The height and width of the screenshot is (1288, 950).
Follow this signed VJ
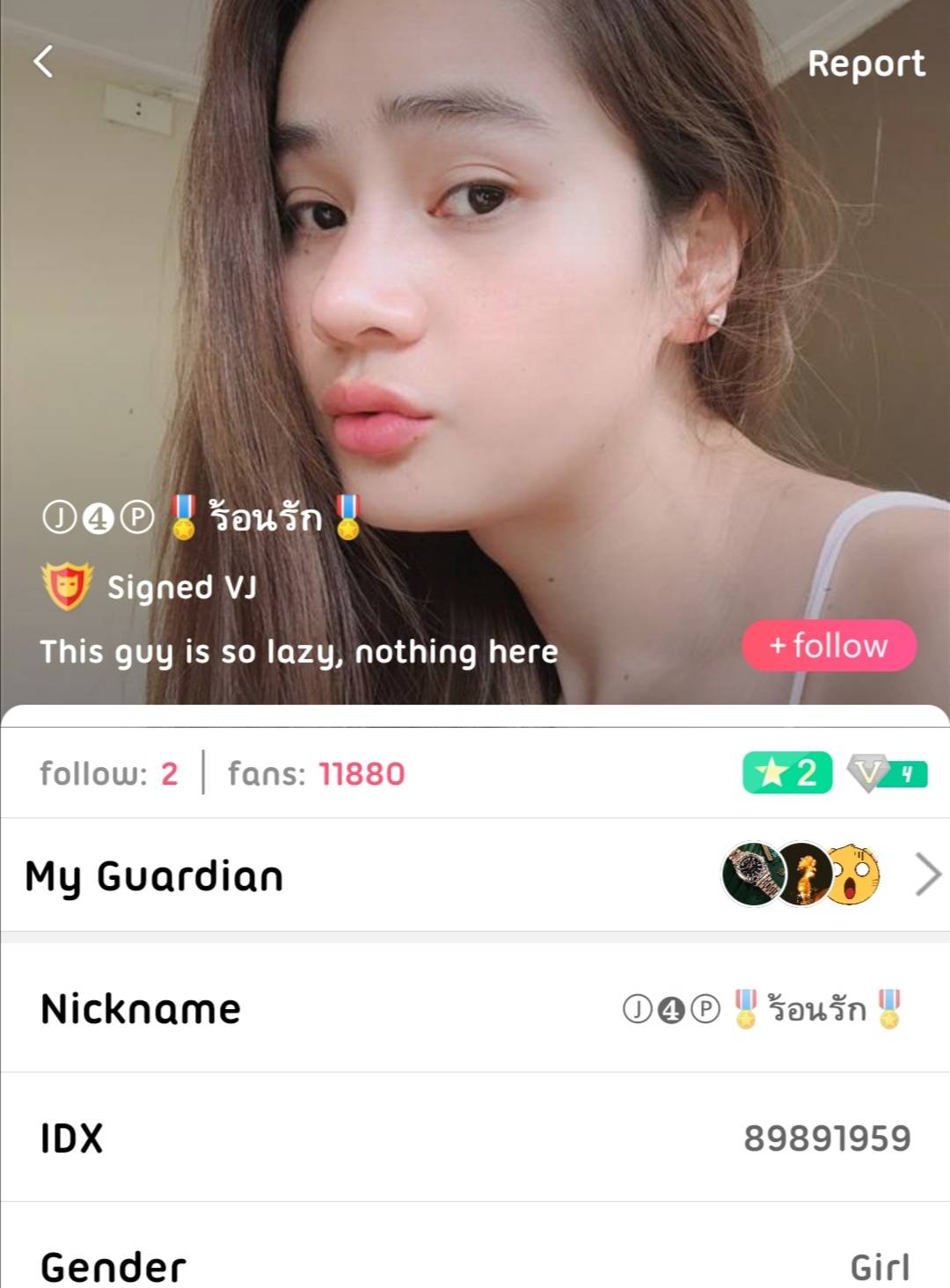[829, 646]
